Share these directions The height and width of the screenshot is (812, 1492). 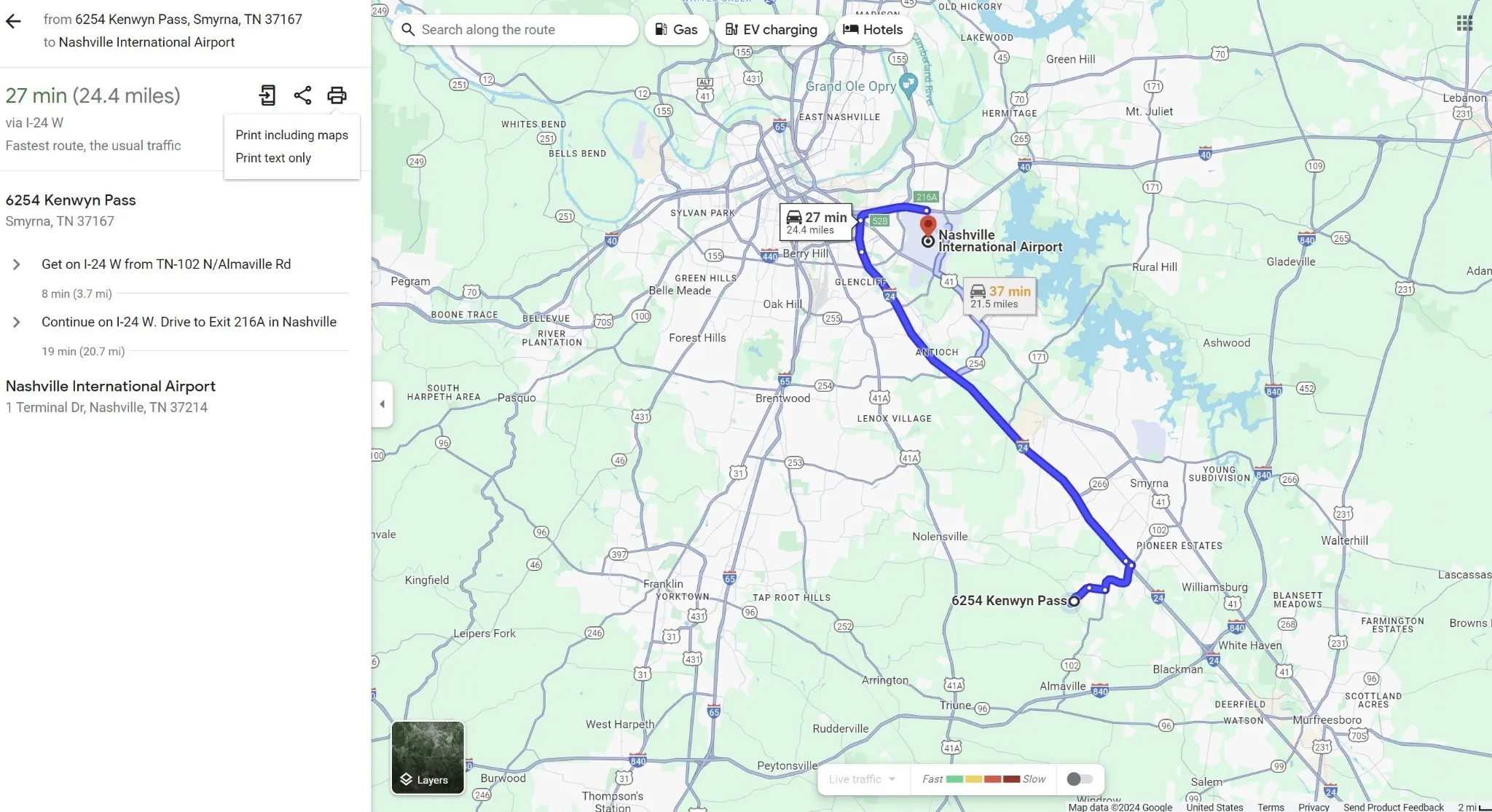point(302,95)
